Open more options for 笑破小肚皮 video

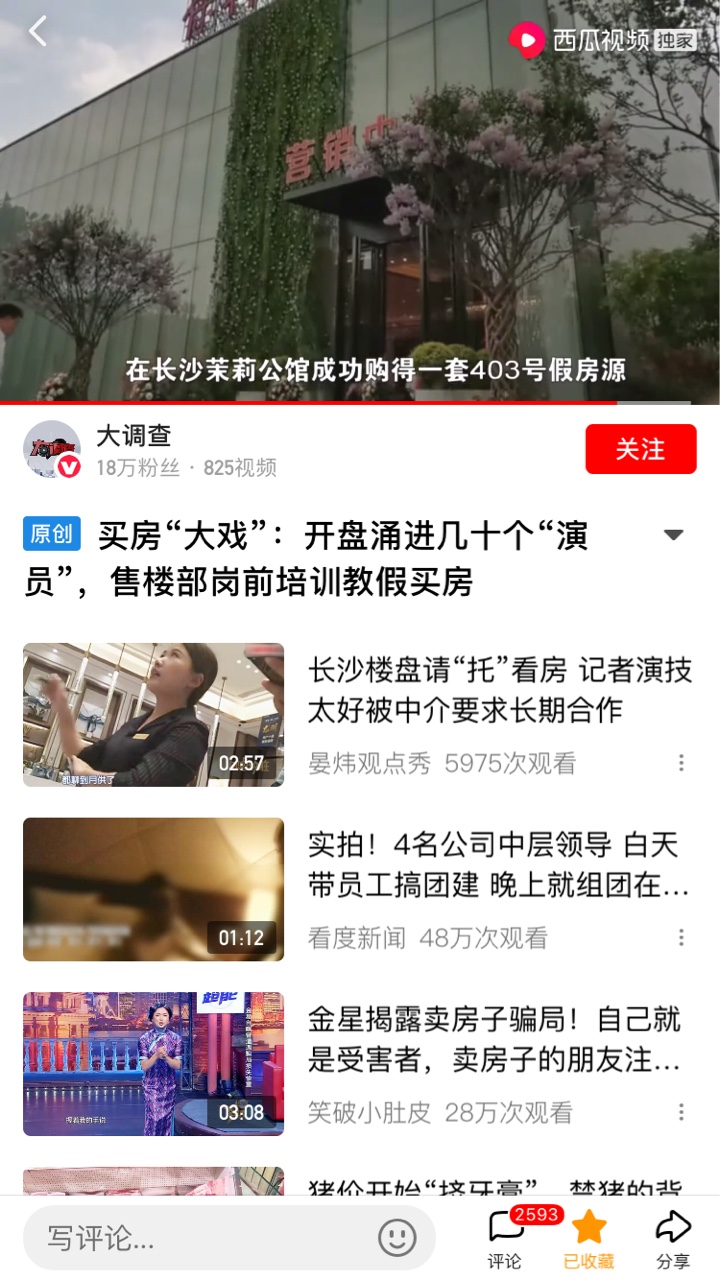coord(681,1112)
